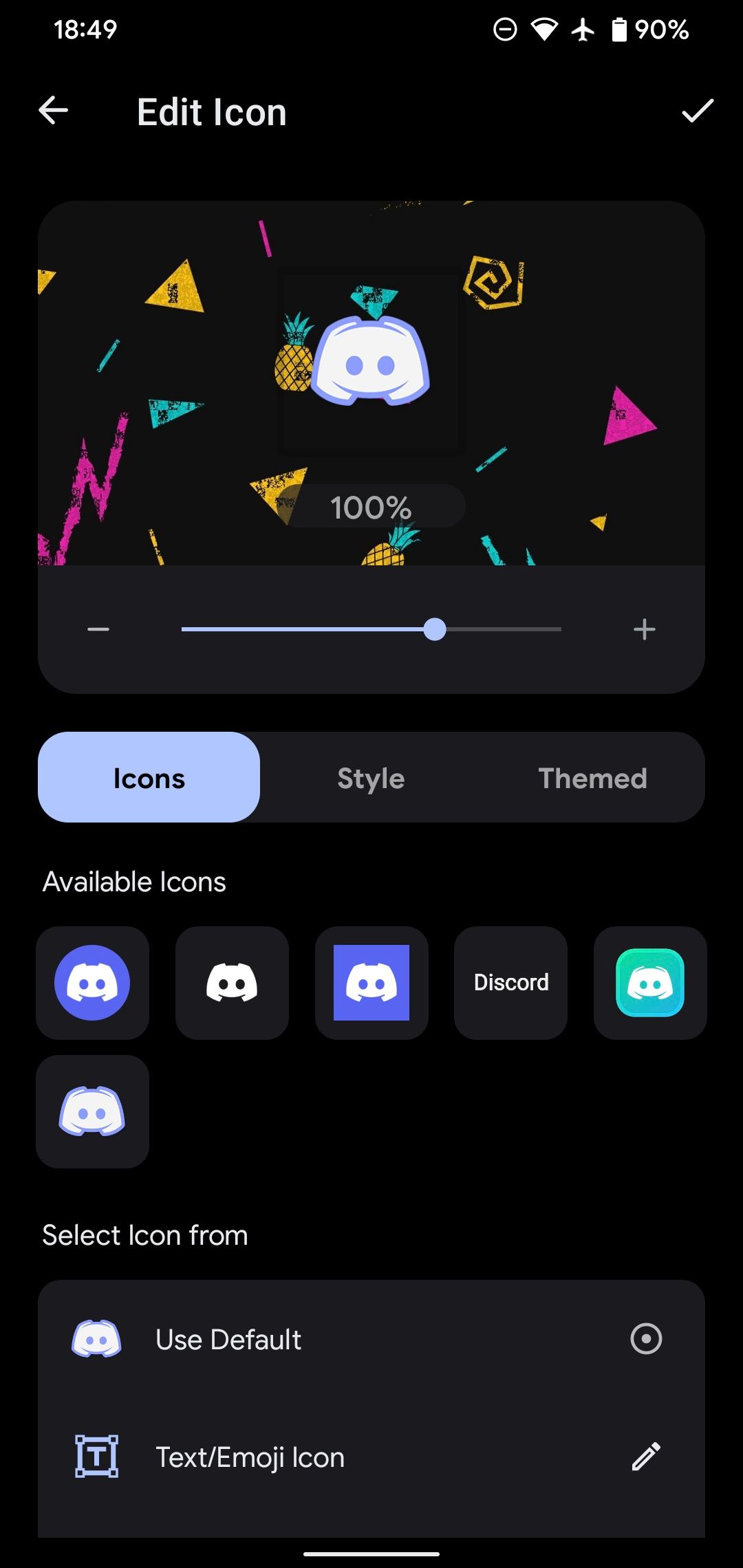Viewport: 743px width, 1568px height.
Task: Go back using the arrow button
Action: (53, 111)
